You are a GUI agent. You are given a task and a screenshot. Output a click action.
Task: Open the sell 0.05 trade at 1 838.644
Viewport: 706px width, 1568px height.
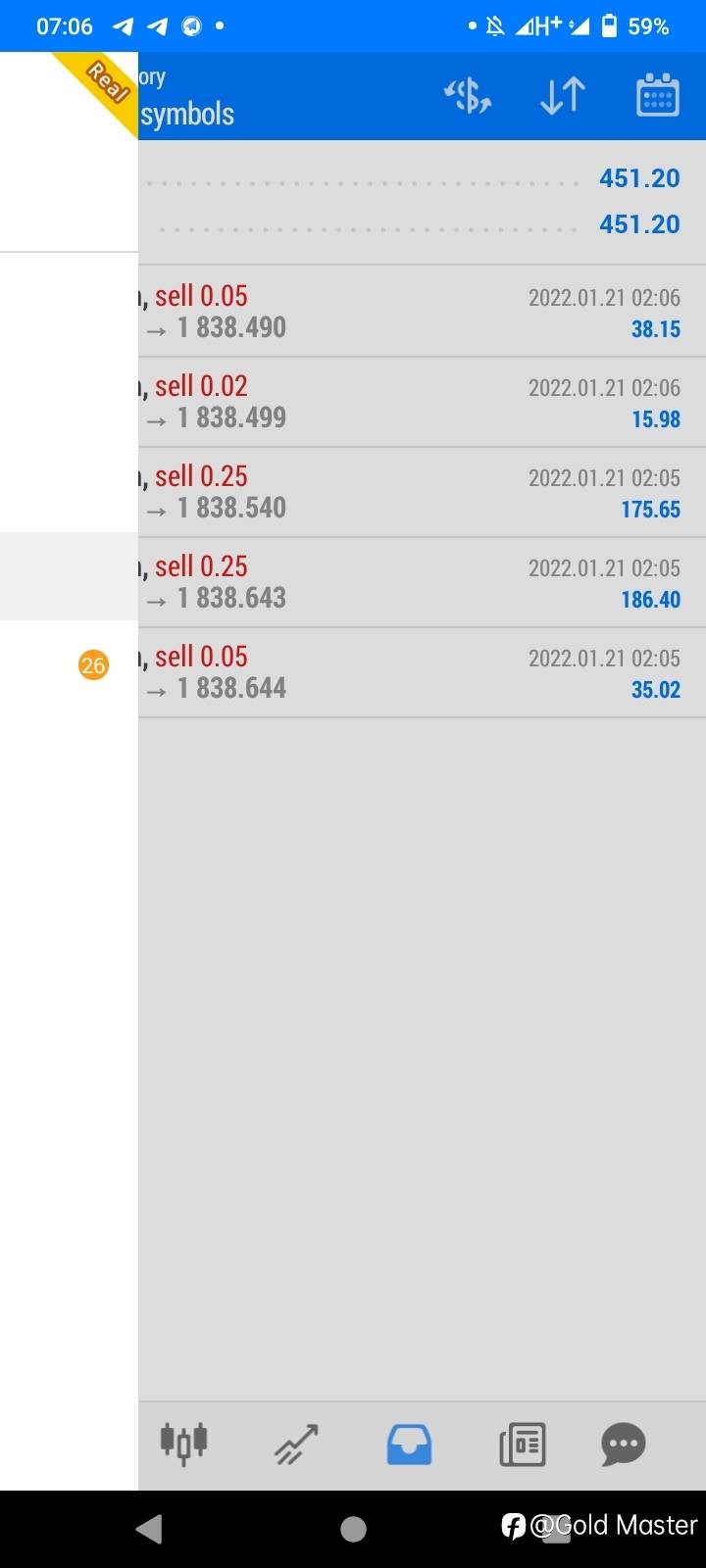click(x=422, y=672)
